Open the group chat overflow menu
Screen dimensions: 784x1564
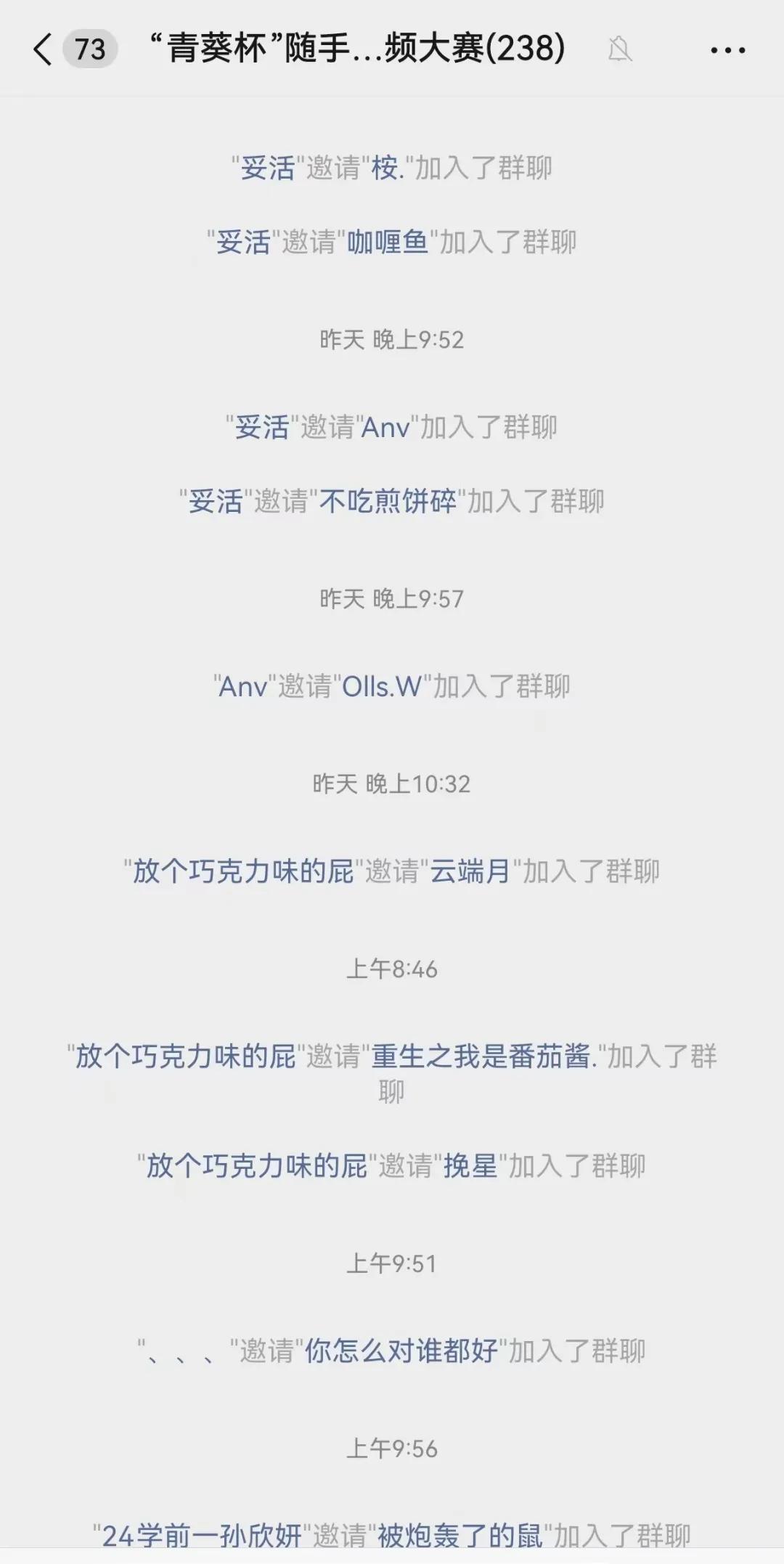point(727,50)
